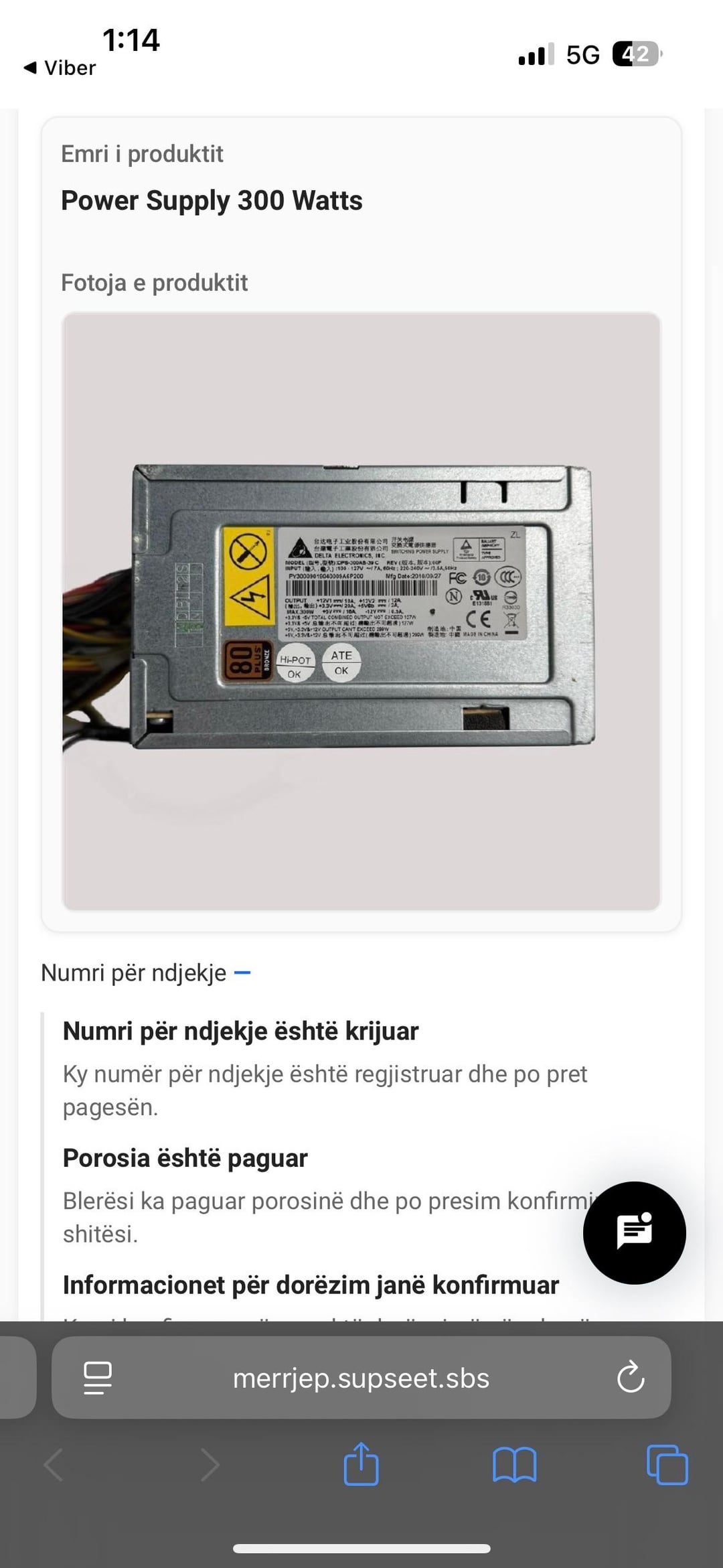Return to the Viber app
This screenshot has height=1568, width=723.
pos(60,68)
